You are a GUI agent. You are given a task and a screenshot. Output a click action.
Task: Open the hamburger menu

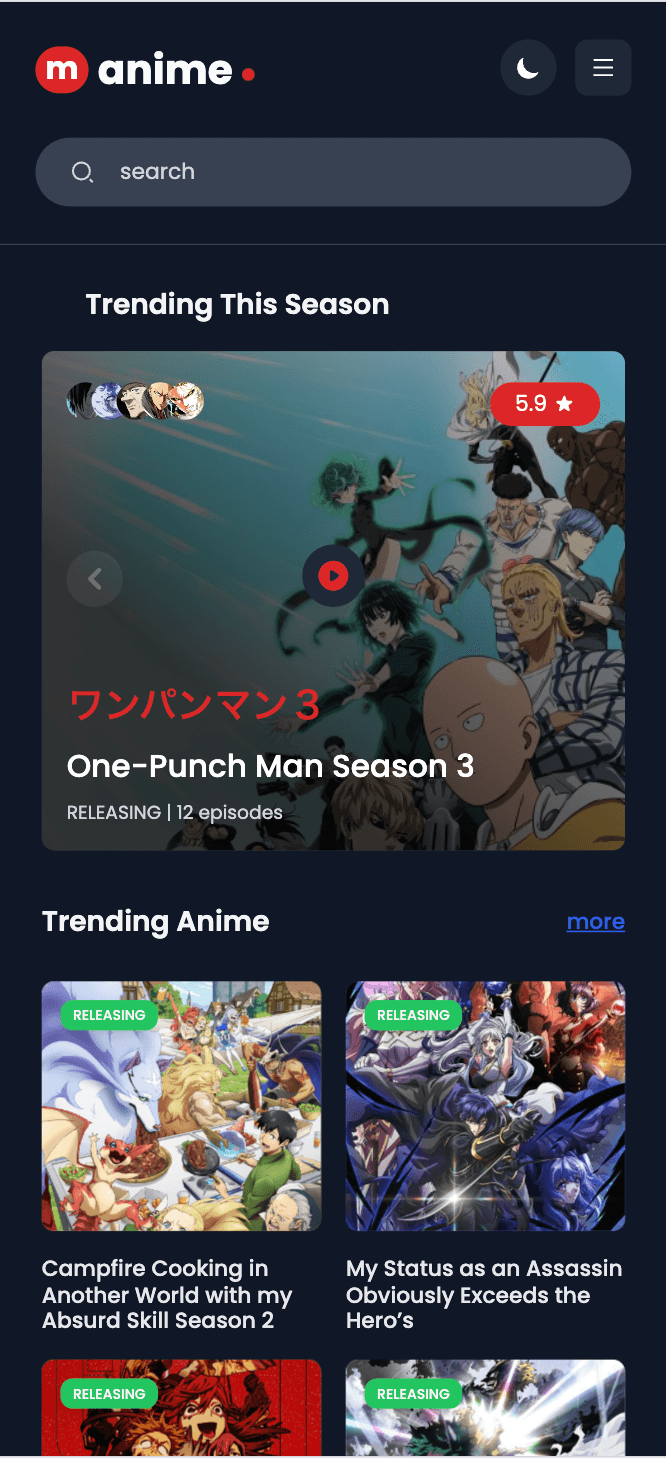[602, 68]
